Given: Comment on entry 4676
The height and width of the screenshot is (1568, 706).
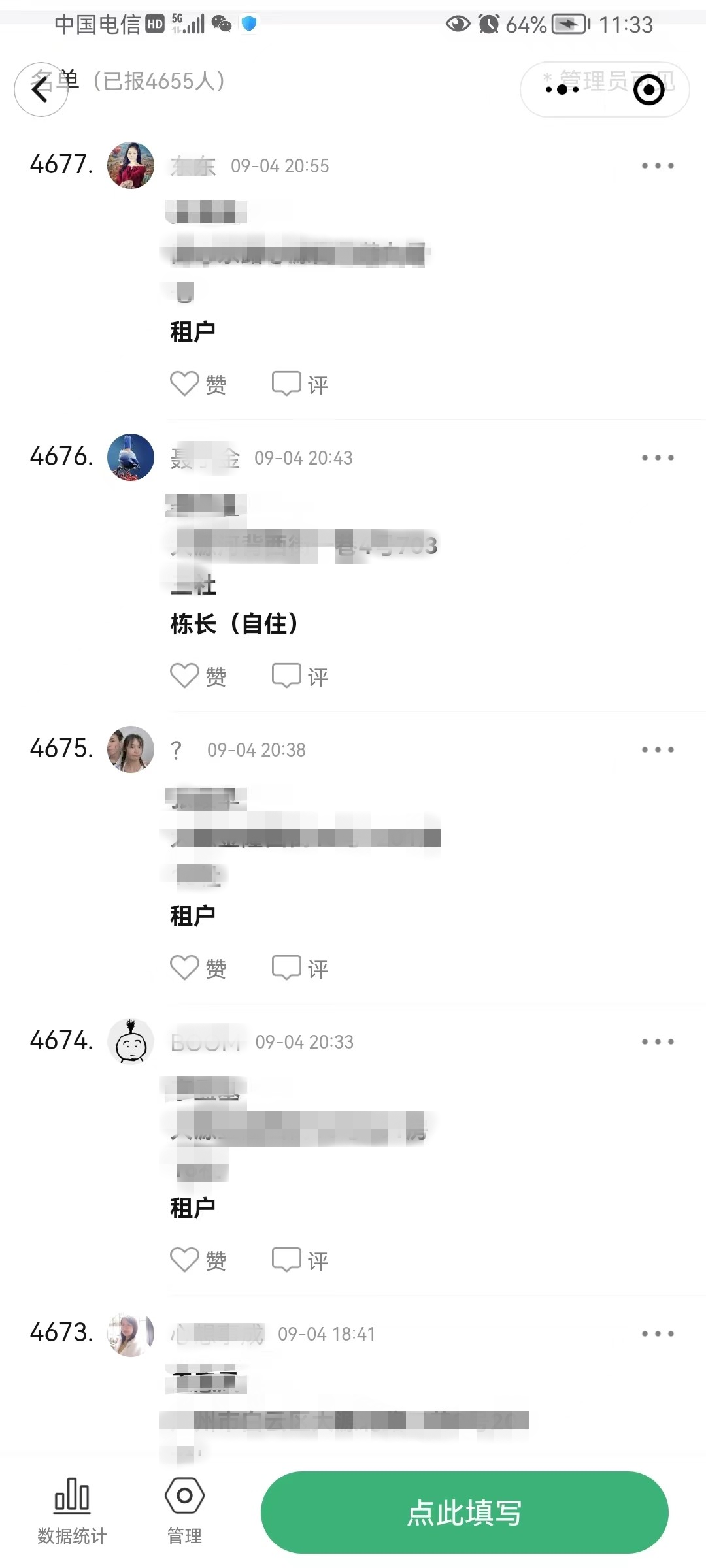Looking at the screenshot, I should tap(300, 676).
